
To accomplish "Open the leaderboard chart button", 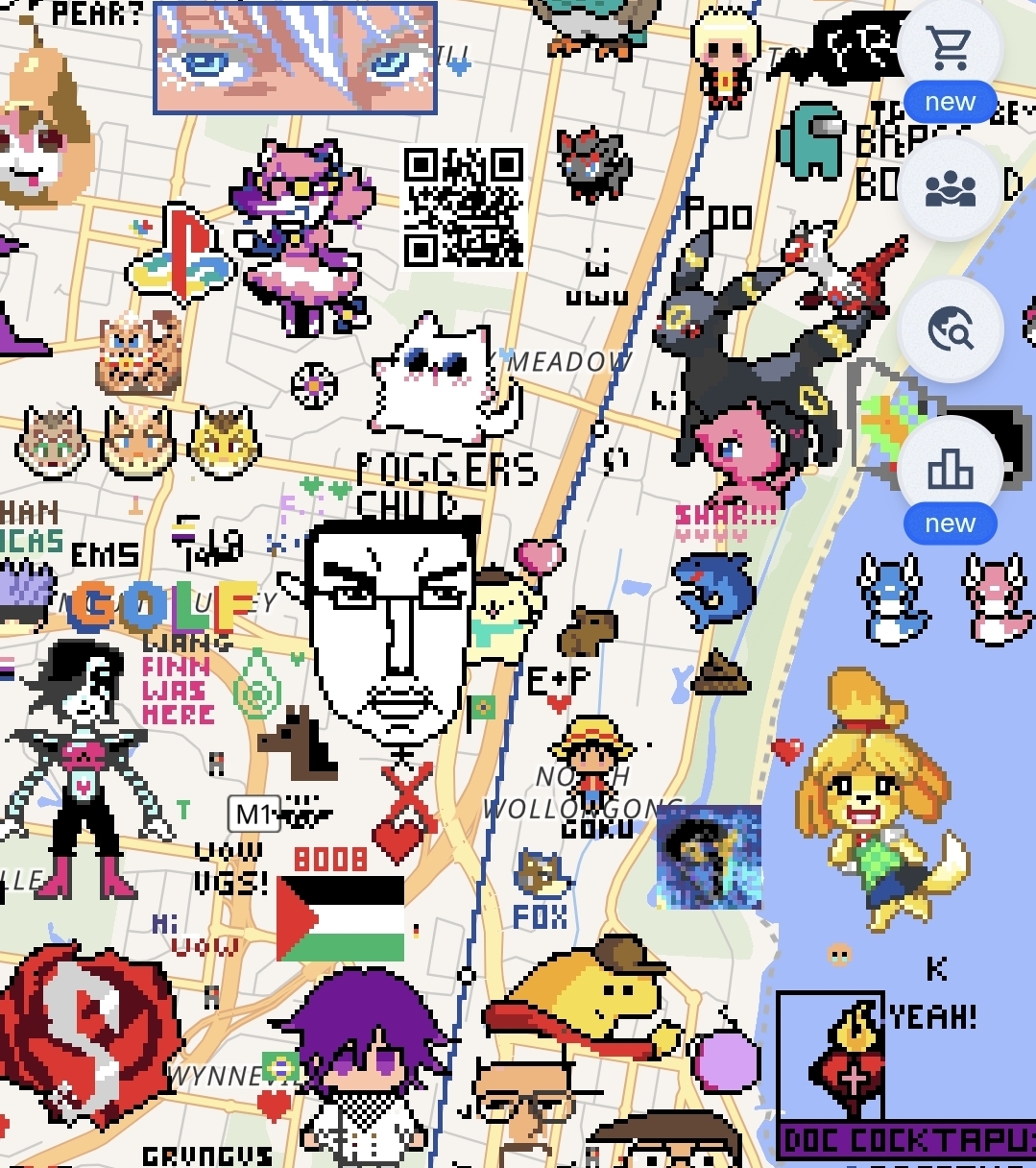I will (950, 470).
